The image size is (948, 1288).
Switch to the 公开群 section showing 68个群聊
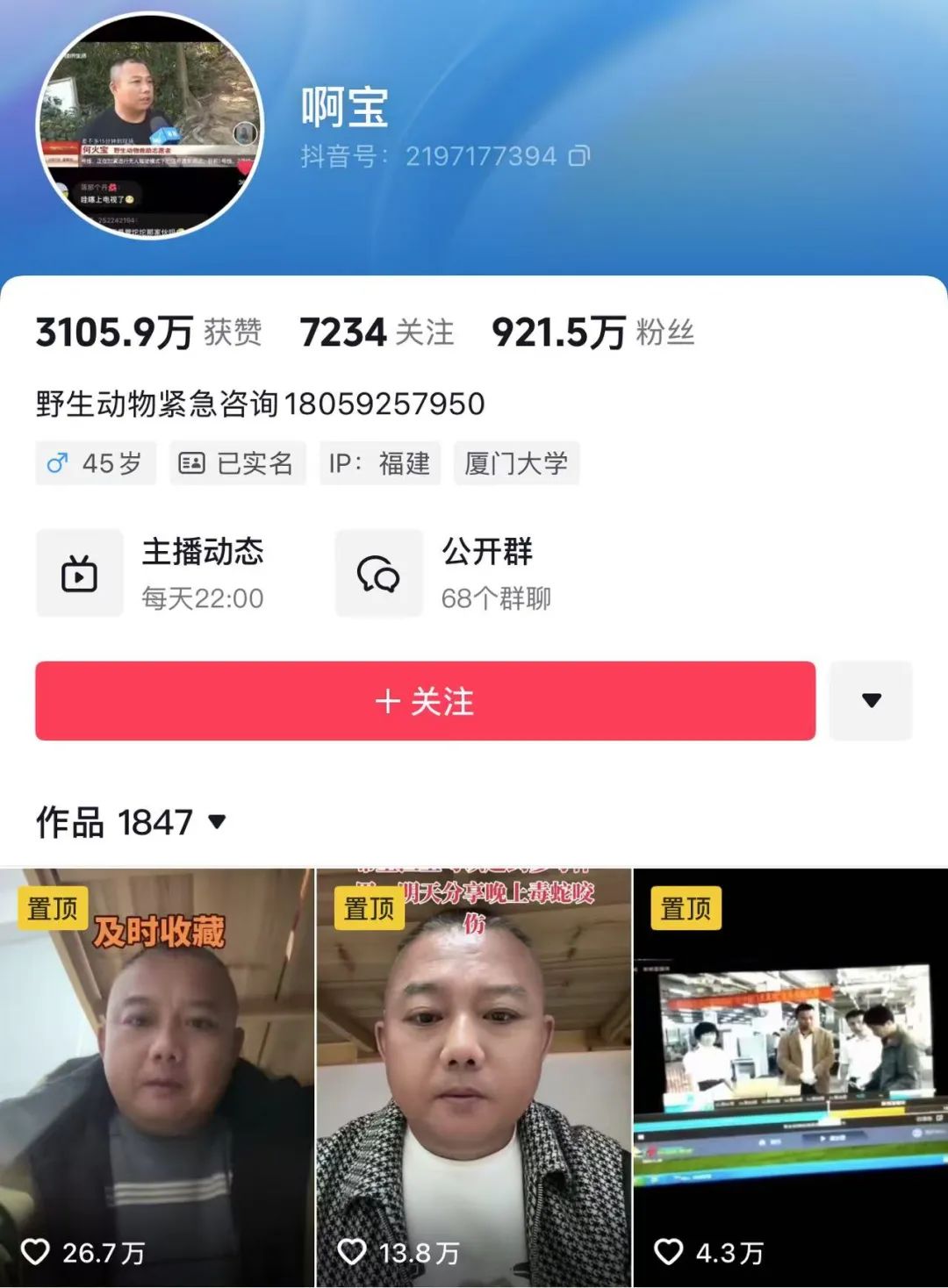click(x=488, y=573)
